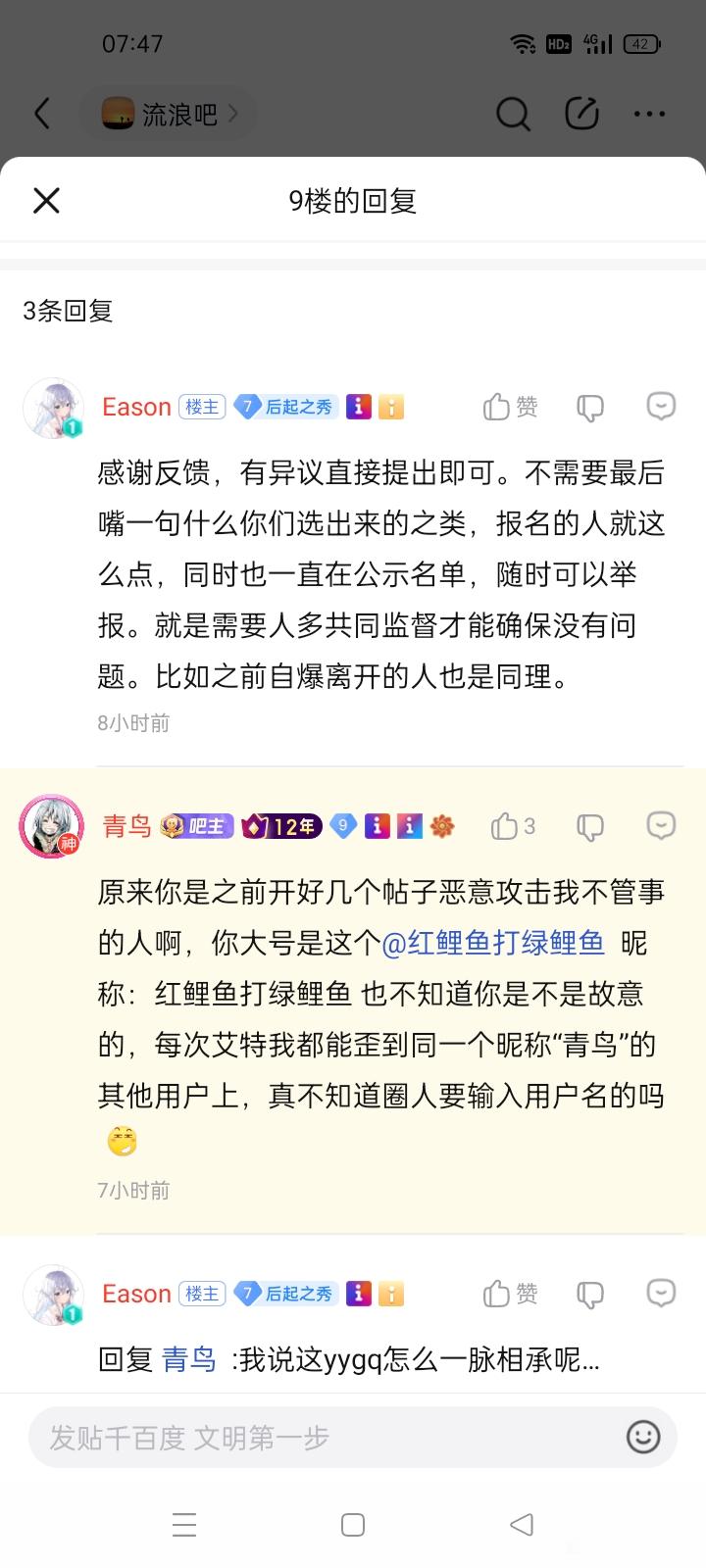Open the 流浪吧 forum chip
Viewport: 706px width, 1568px height.
point(169,115)
